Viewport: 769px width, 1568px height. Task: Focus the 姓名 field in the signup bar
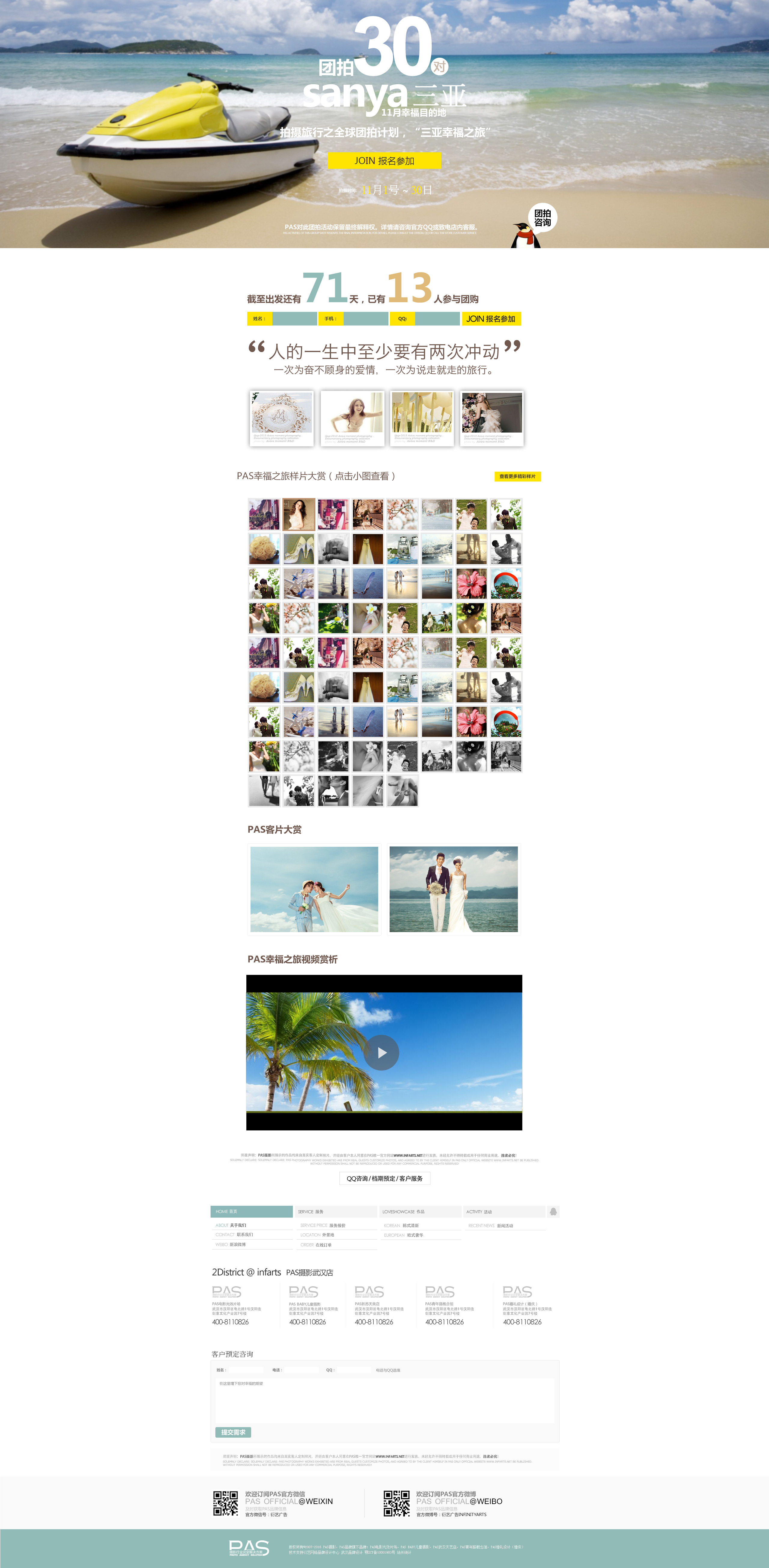[294, 318]
